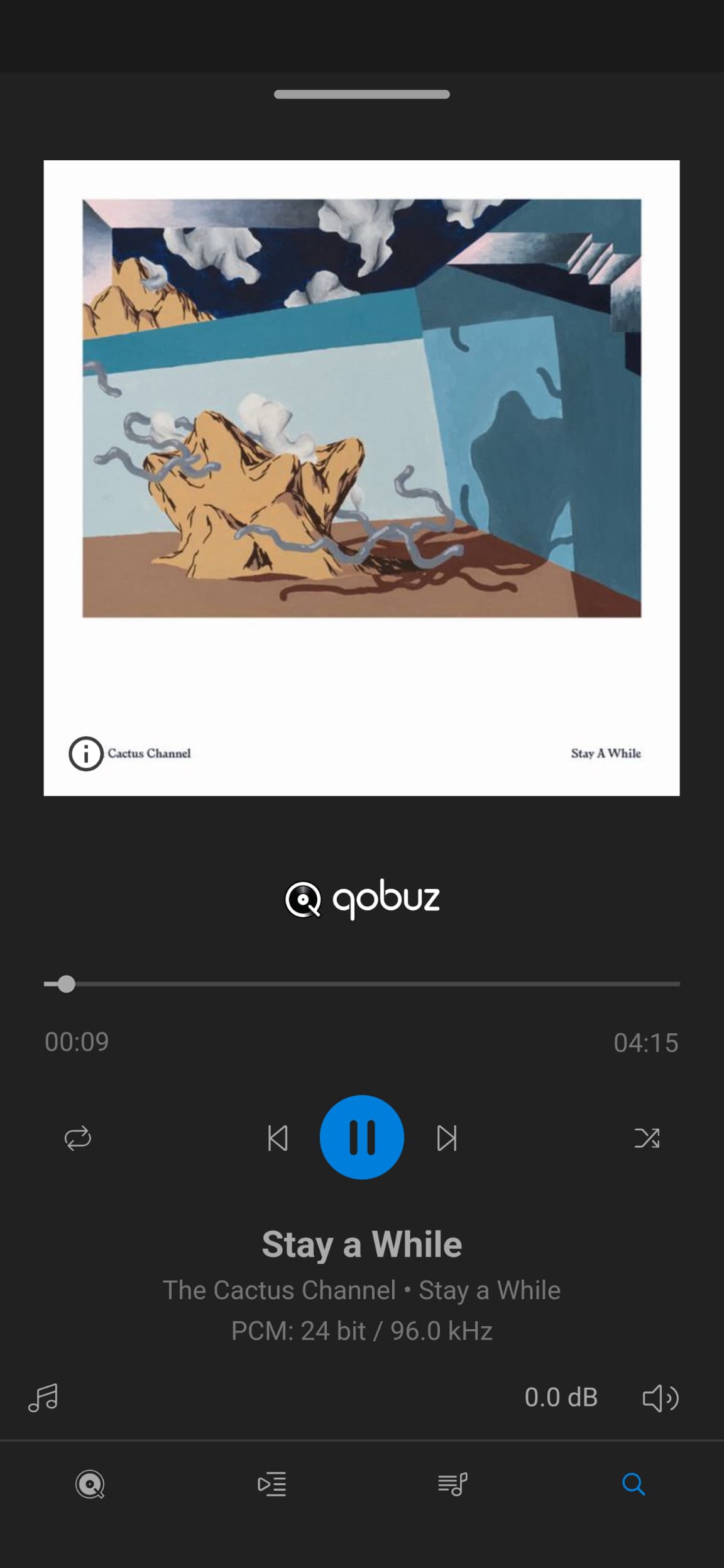Pause the current track
Image resolution: width=724 pixels, height=1568 pixels.
click(x=361, y=1137)
